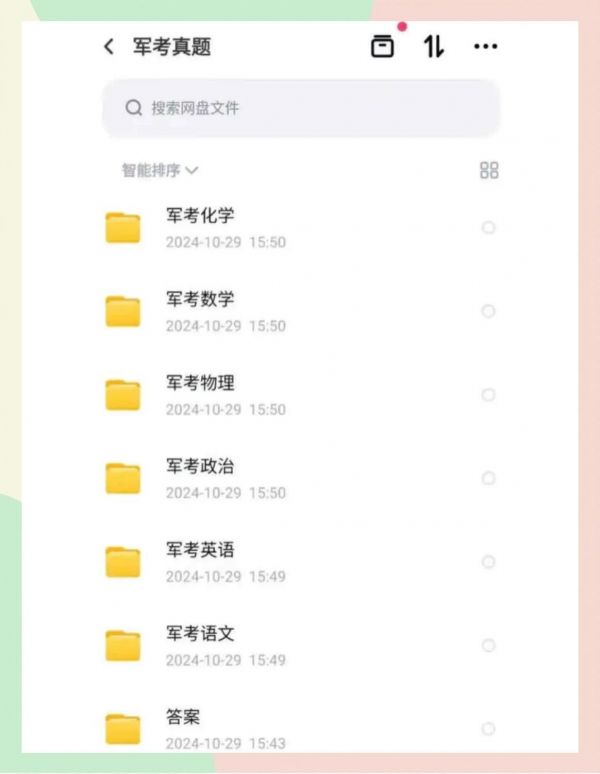This screenshot has width=600, height=774.
Task: Select the 军考数学 folder checkbox
Action: click(x=488, y=312)
